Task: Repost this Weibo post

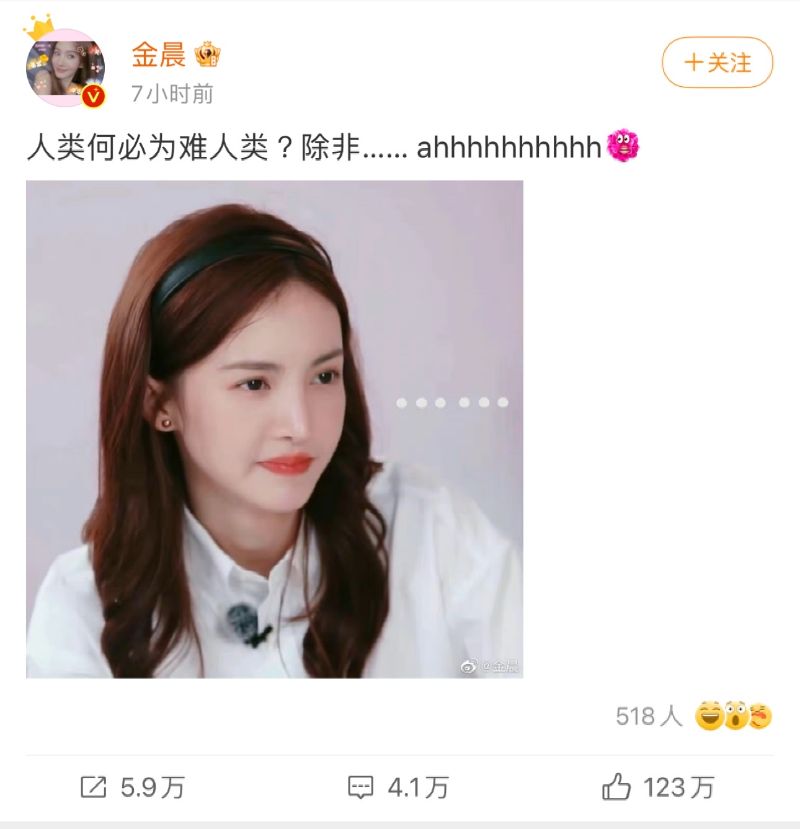Action: [132, 787]
